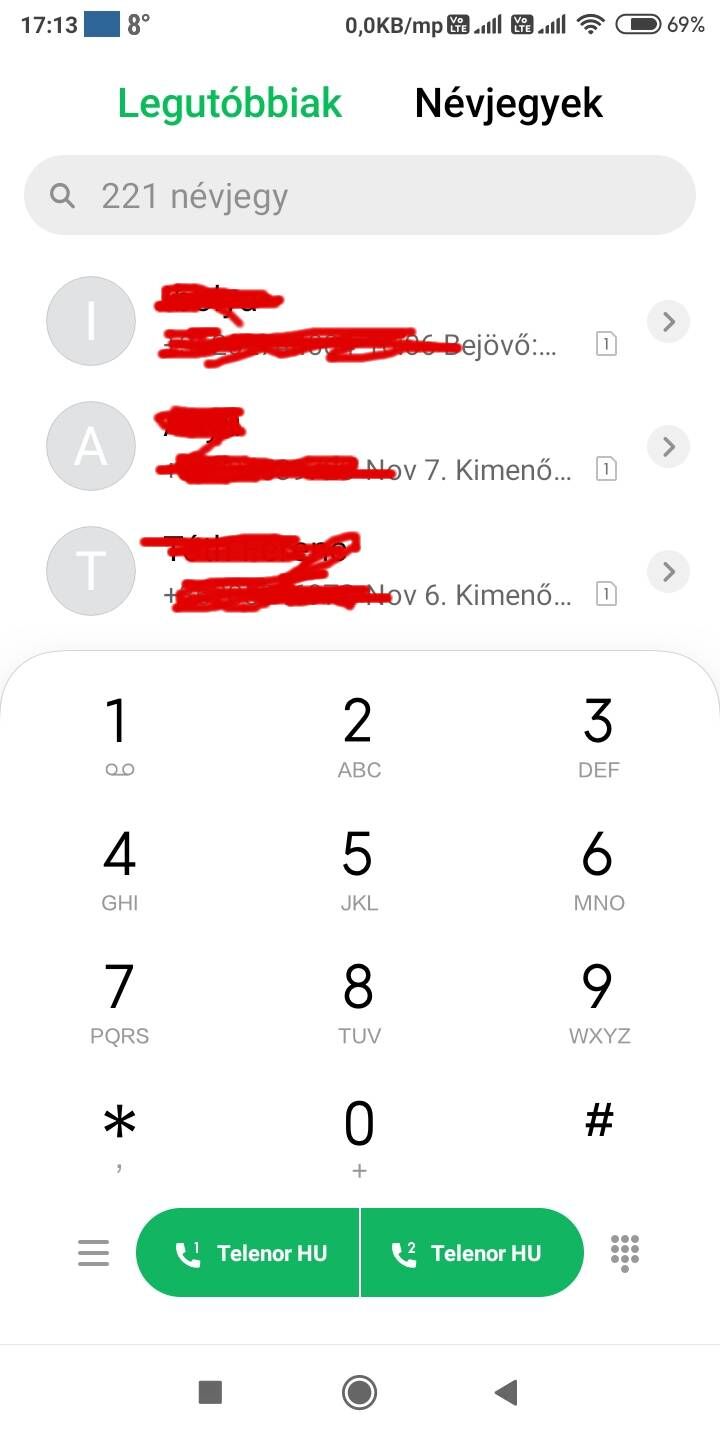Tap the 0 plus key
The width and height of the screenshot is (720, 1440).
coord(359,1135)
